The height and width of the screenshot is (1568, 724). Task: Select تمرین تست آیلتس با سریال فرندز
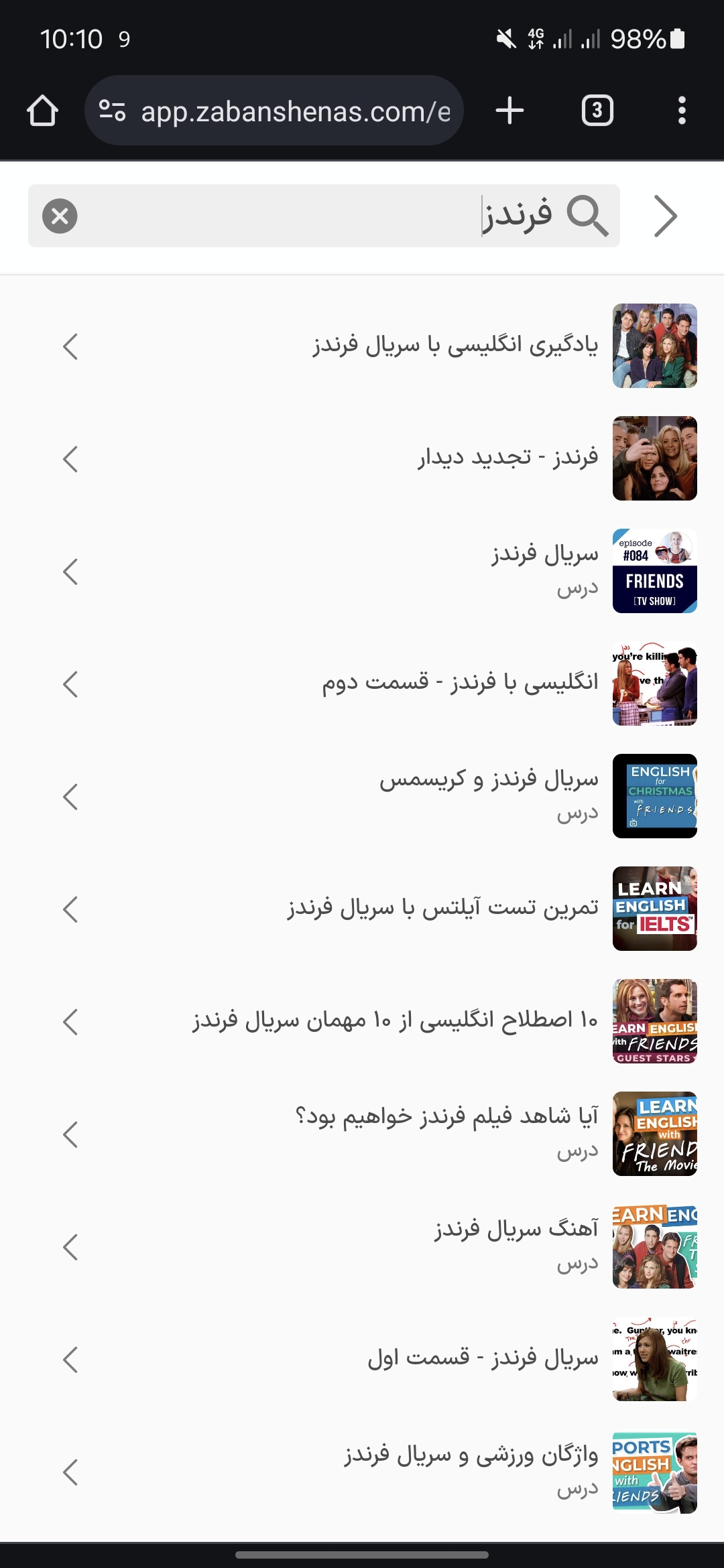[362, 909]
